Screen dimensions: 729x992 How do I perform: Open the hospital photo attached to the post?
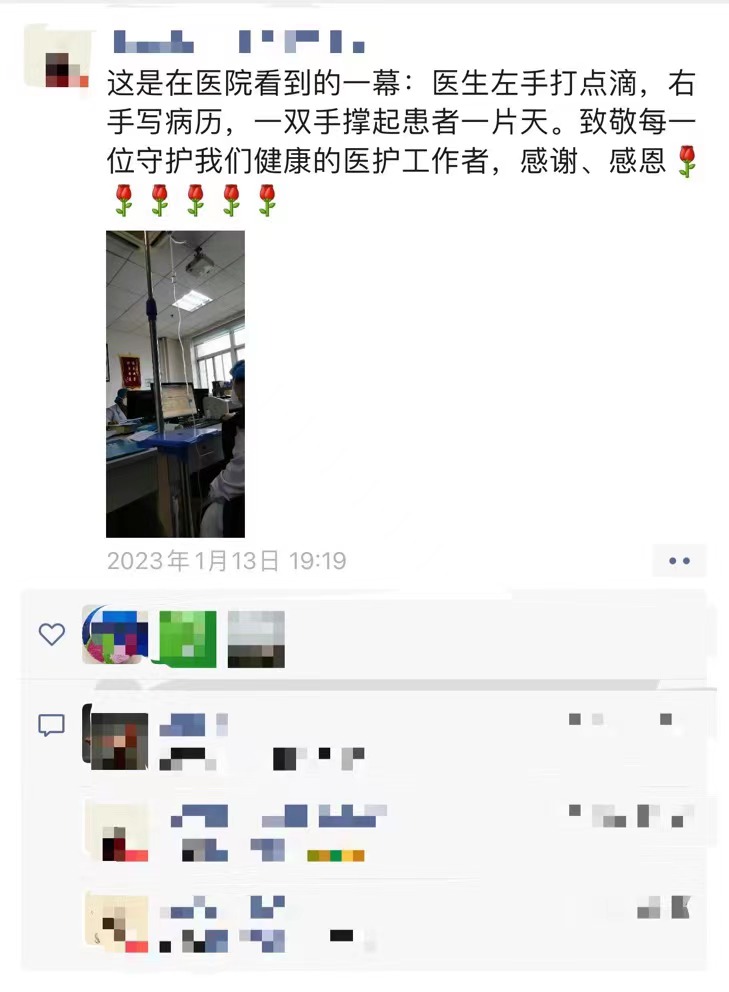[175, 384]
